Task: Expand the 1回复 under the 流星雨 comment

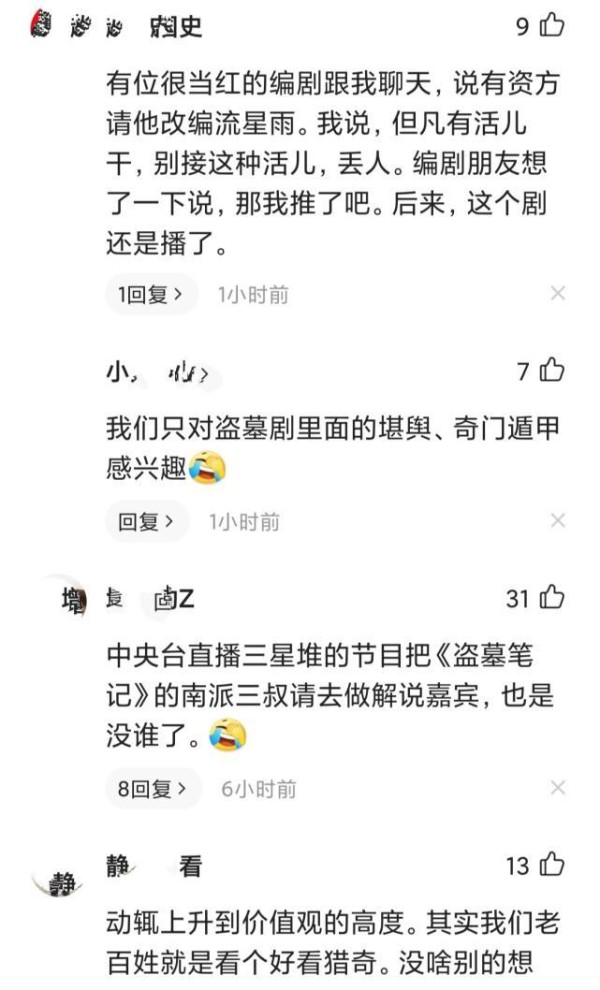Action: pyautogui.click(x=149, y=294)
